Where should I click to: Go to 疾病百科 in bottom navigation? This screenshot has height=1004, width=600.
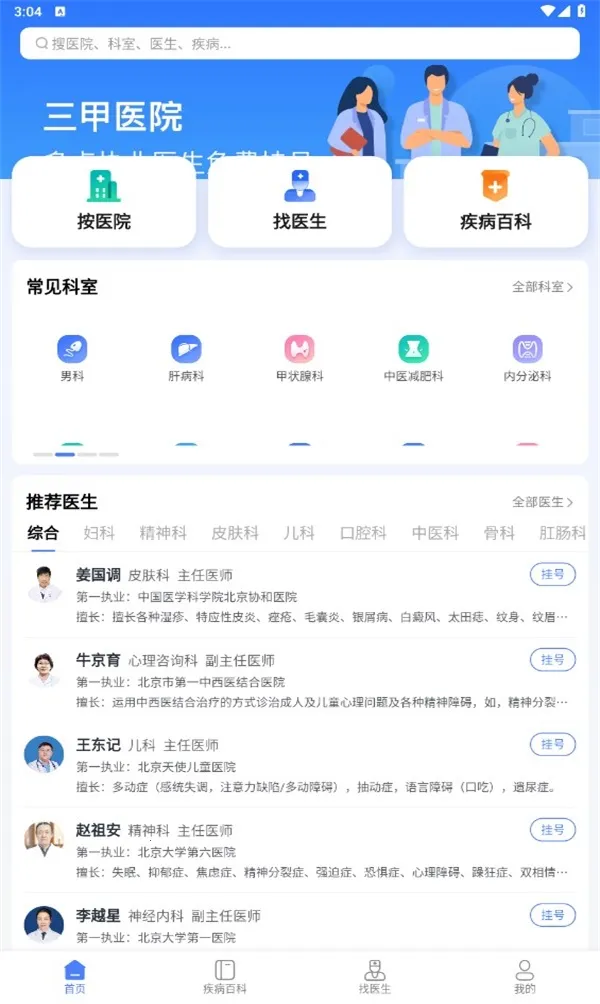pos(225,977)
